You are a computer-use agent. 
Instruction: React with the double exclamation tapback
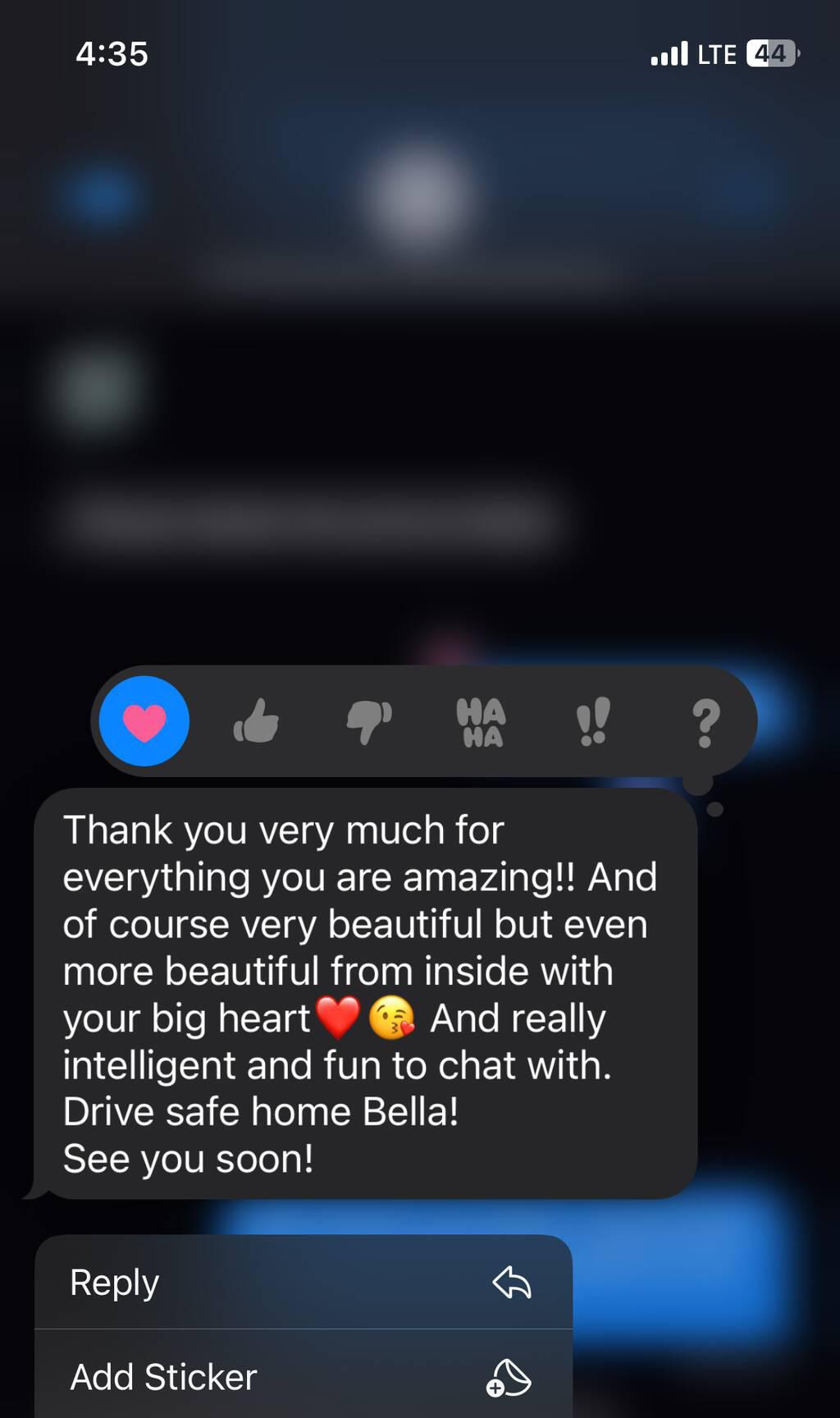592,721
